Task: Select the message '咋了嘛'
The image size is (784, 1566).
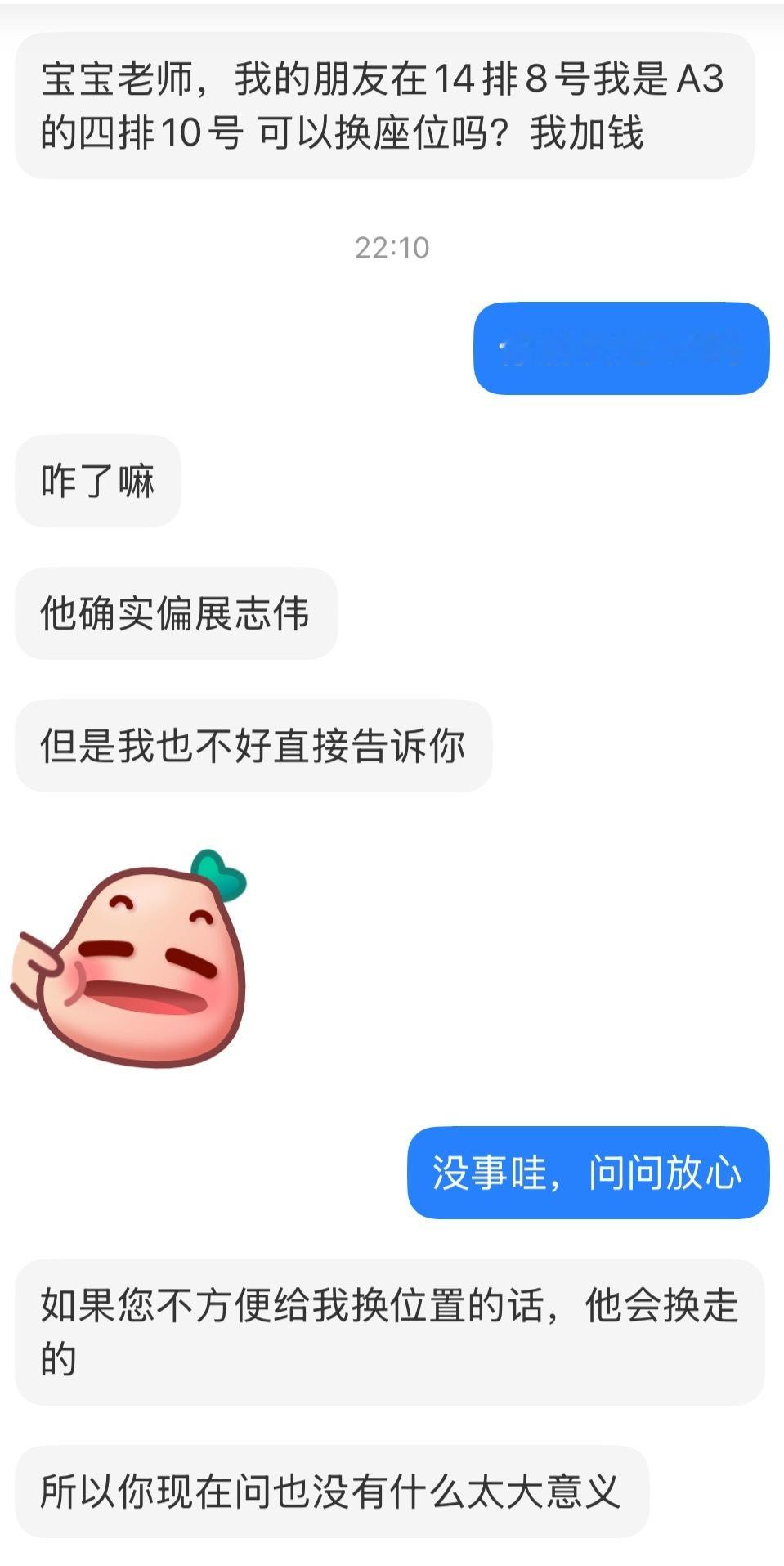Action: pos(96,481)
